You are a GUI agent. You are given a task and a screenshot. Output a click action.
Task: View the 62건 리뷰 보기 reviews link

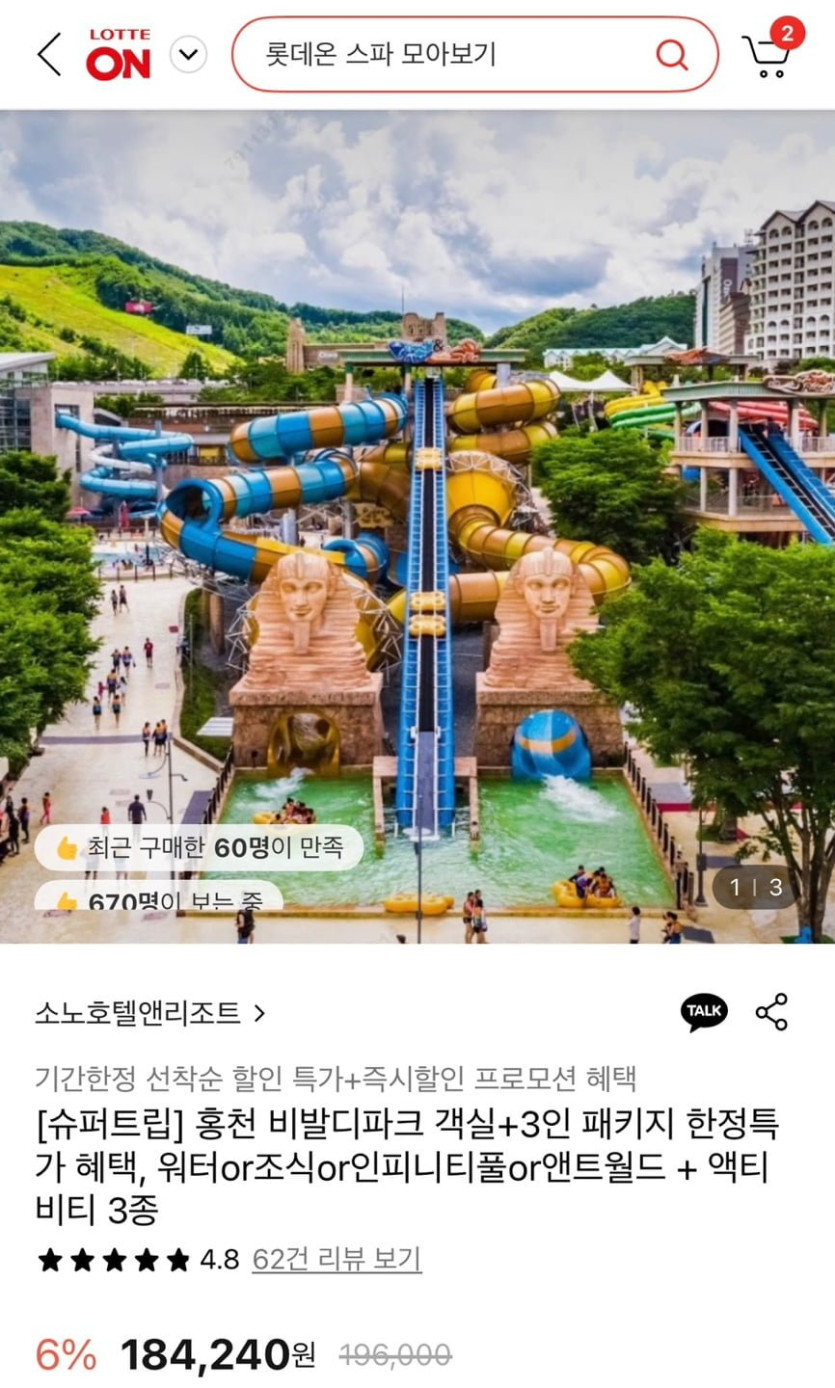pyautogui.click(x=336, y=1259)
